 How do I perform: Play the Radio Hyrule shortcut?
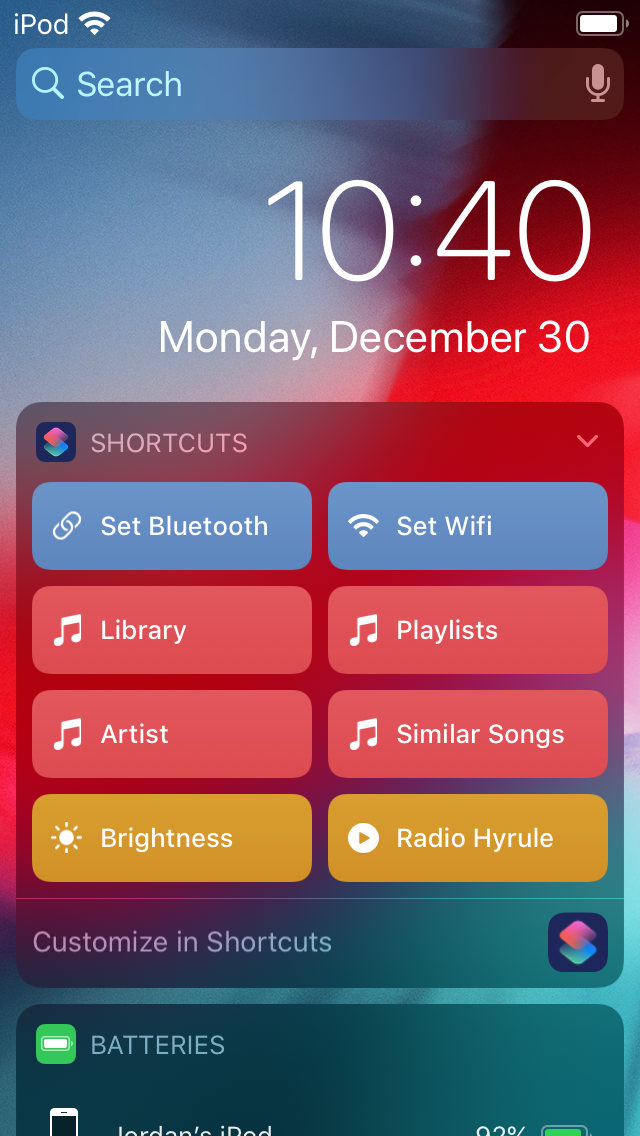(468, 838)
